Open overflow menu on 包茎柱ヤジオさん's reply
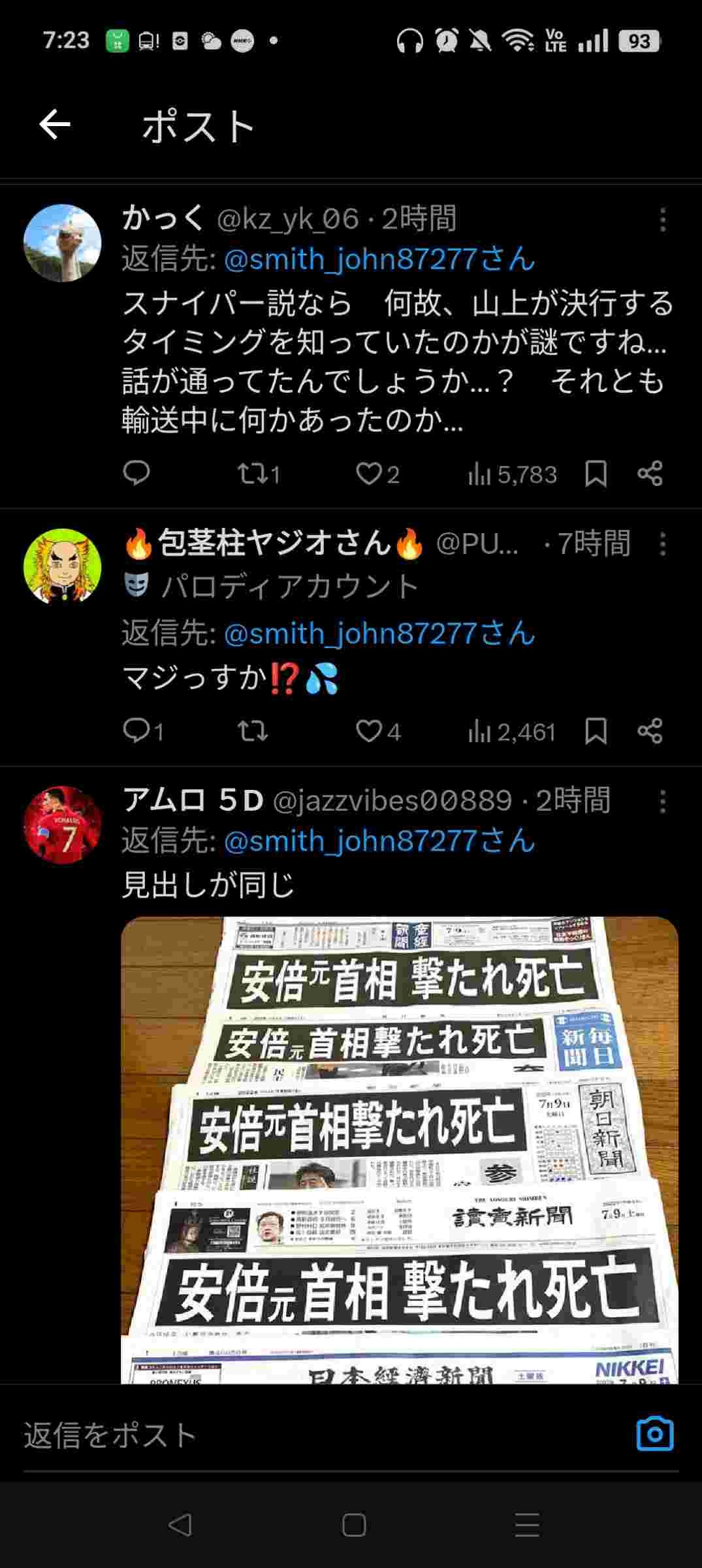This screenshot has height=1568, width=702. (x=662, y=544)
